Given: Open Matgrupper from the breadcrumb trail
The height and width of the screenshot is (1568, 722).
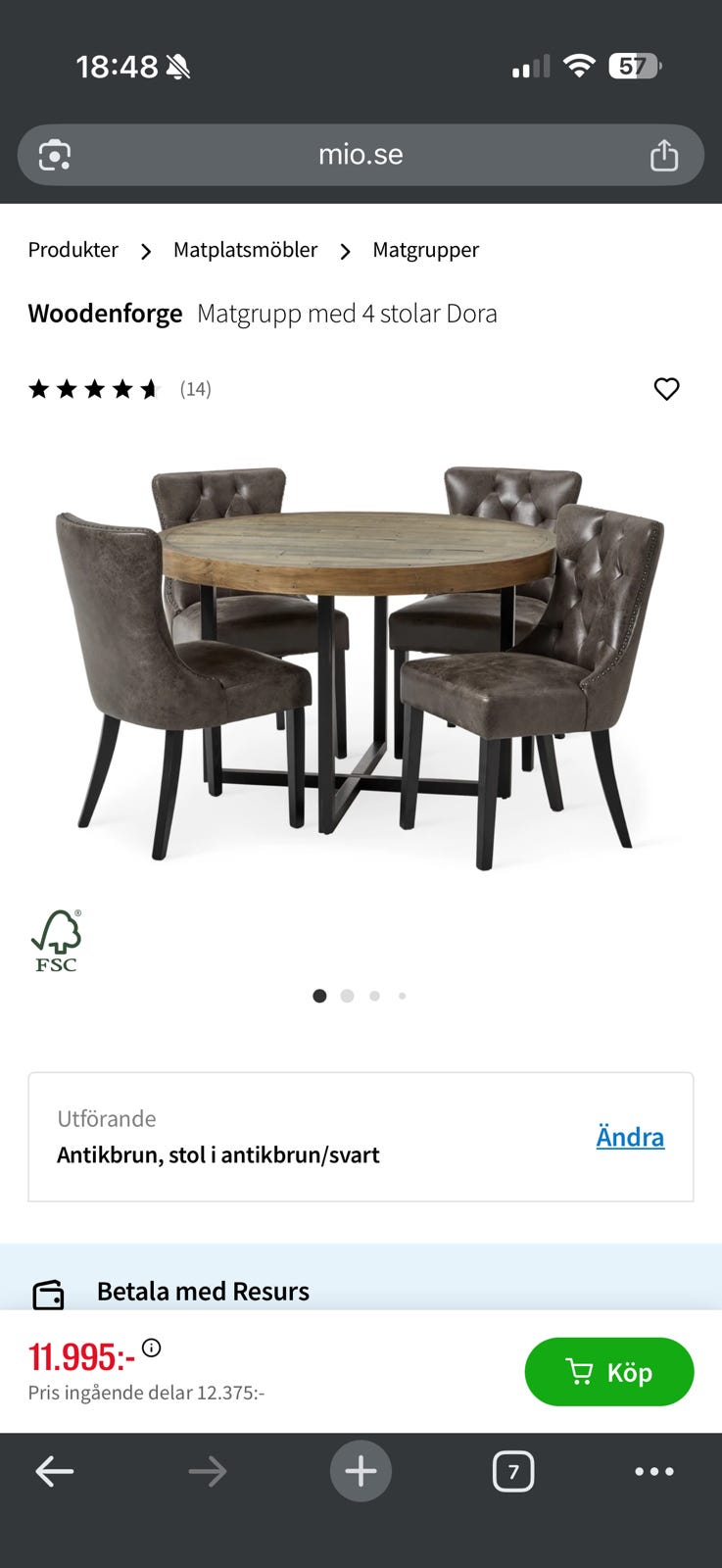Looking at the screenshot, I should point(424,250).
